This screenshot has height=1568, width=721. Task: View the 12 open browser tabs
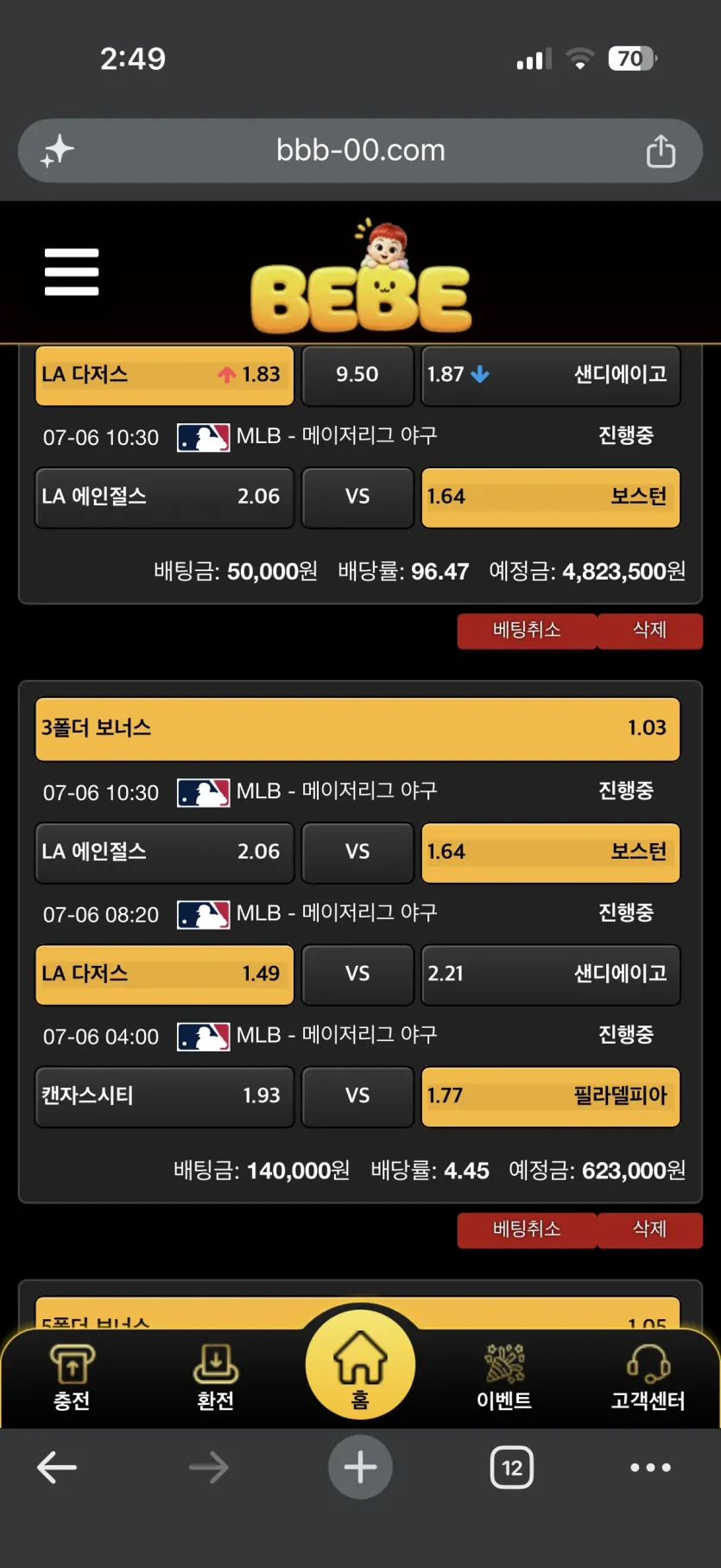pyautogui.click(x=512, y=1467)
